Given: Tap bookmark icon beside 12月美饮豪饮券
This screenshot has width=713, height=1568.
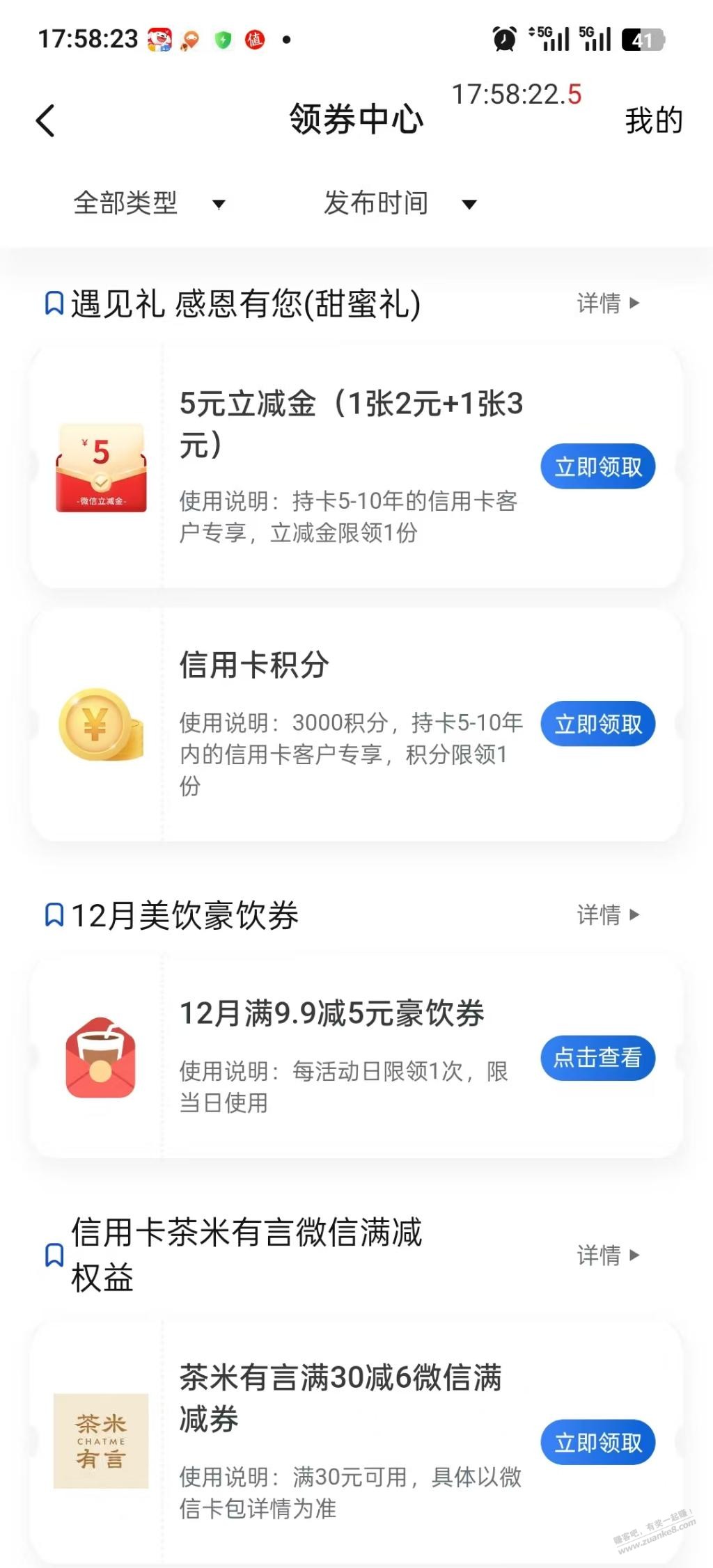Looking at the screenshot, I should point(55,915).
